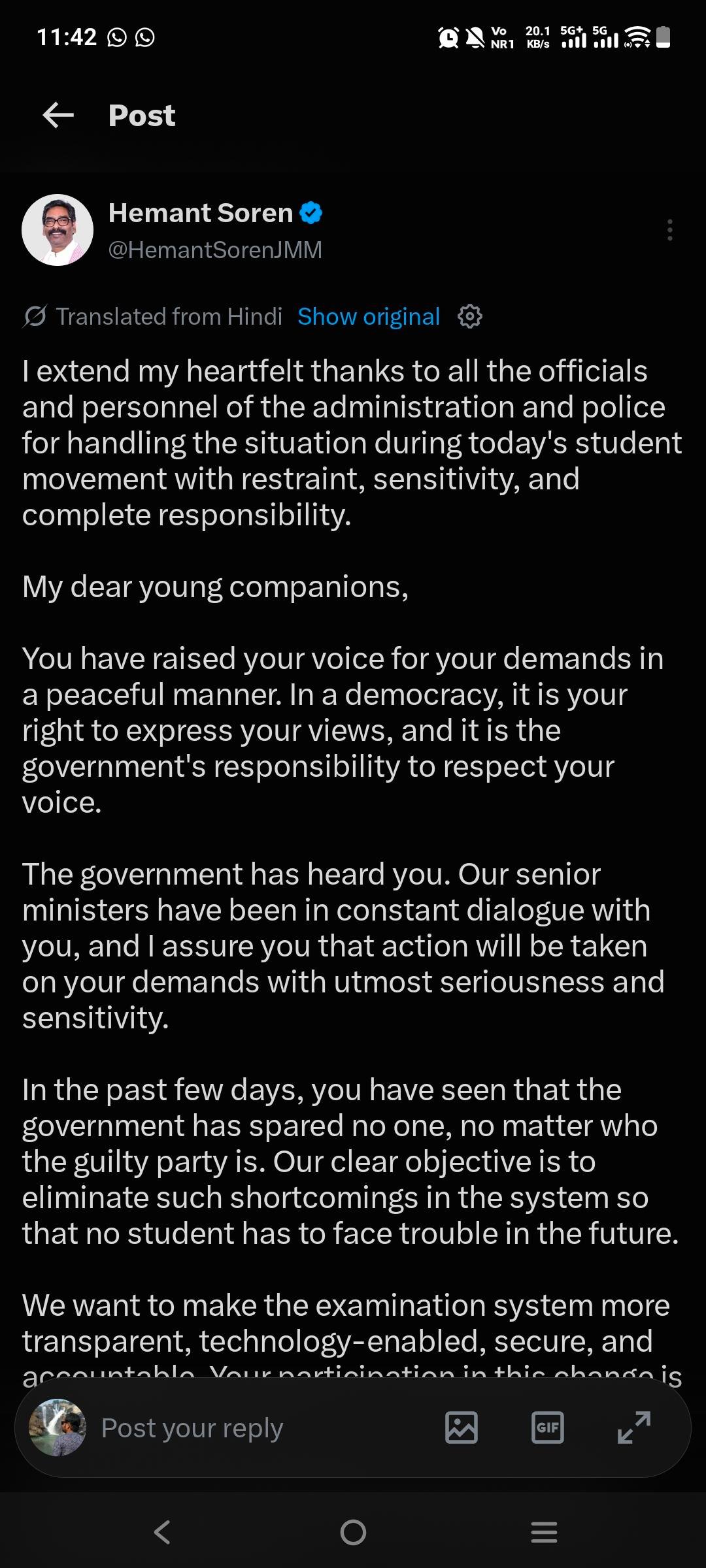706x1568 pixels.
Task: Show original Hindi text
Action: pyautogui.click(x=369, y=317)
